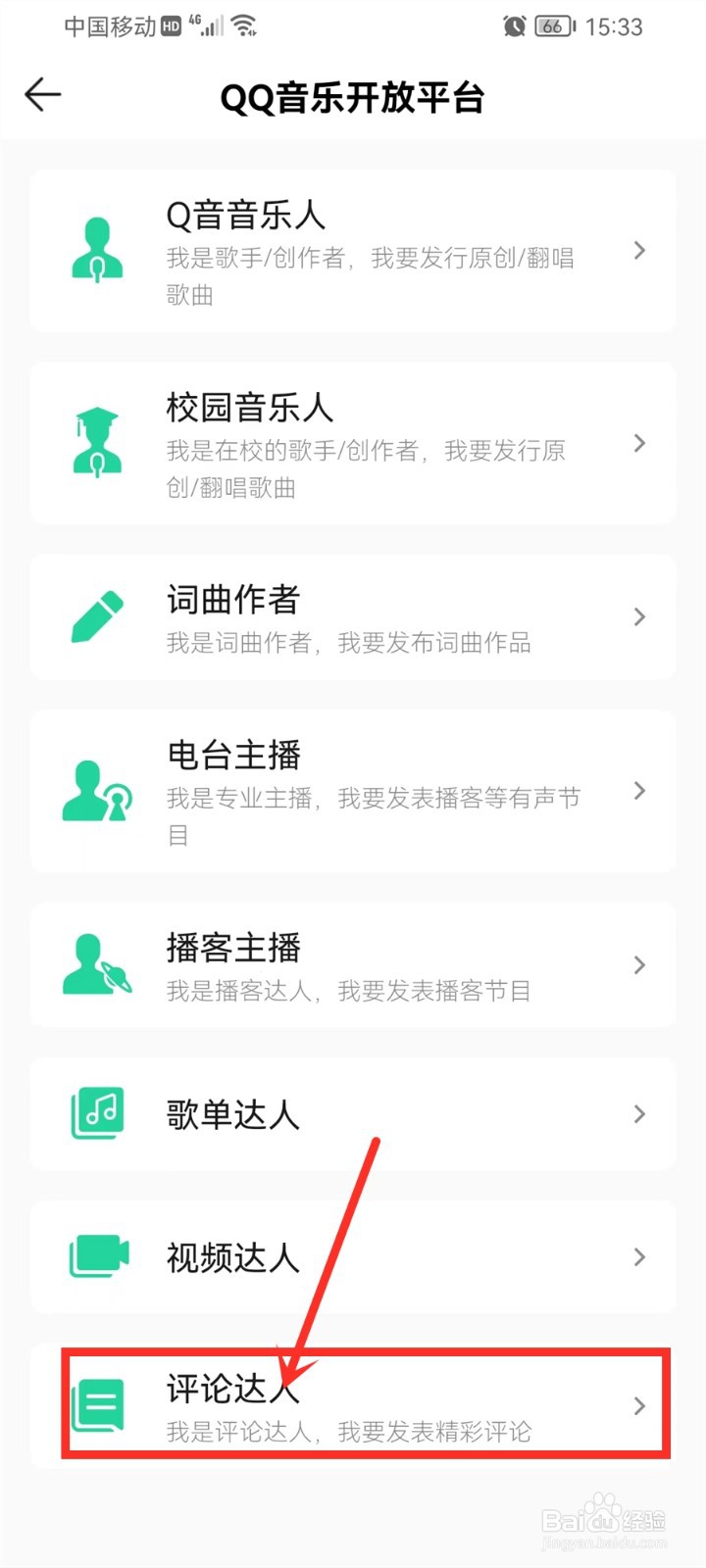Tap the Wi-Fi signal status icon

pos(243,26)
